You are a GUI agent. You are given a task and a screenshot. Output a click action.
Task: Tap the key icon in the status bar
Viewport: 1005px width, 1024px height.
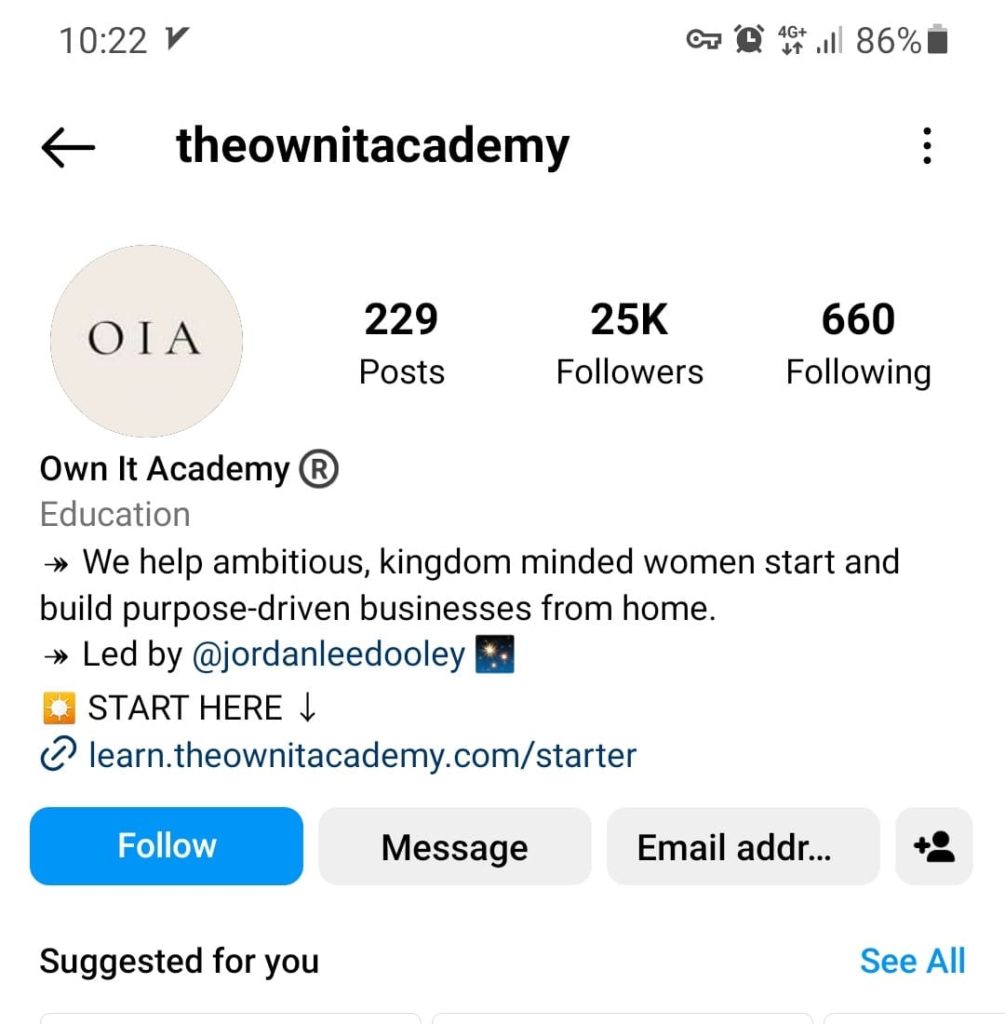[x=703, y=40]
